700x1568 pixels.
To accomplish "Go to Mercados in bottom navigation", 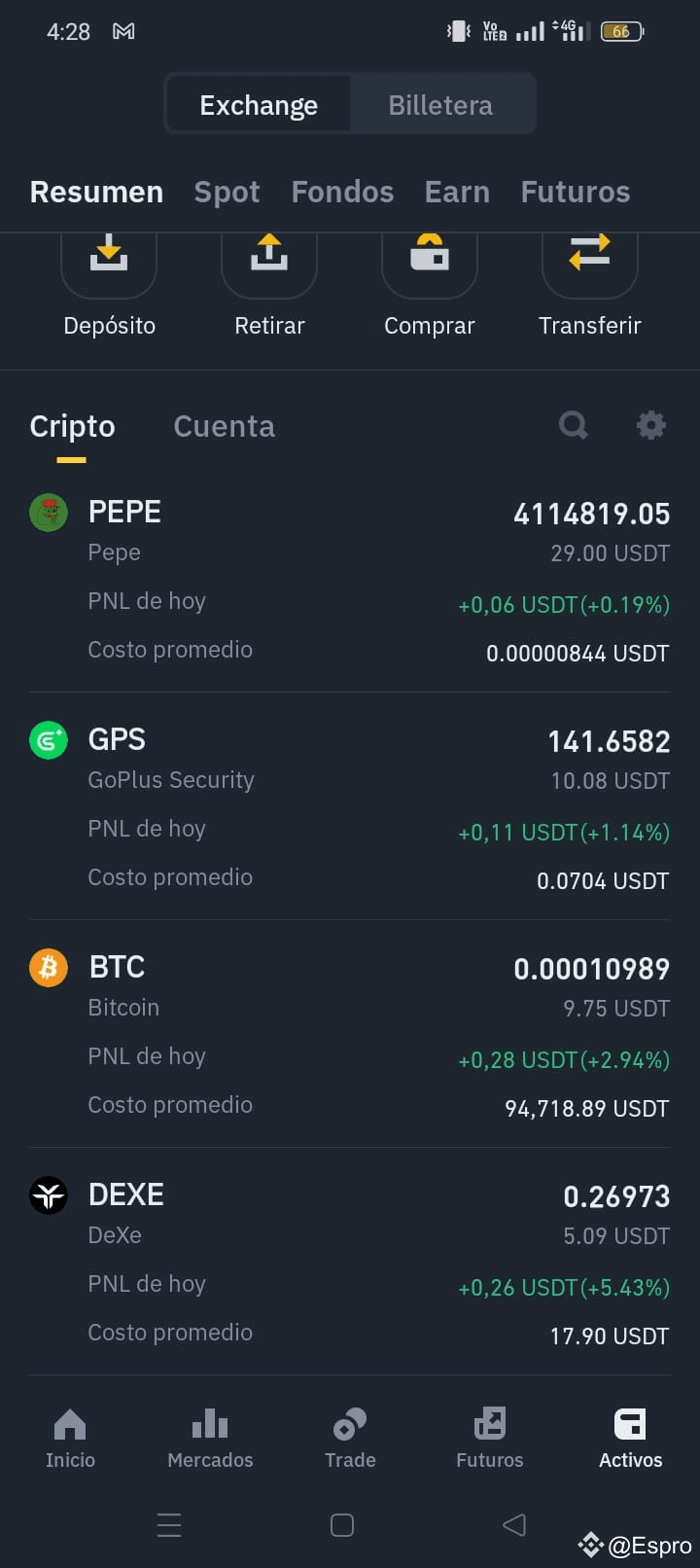I will [210, 1438].
